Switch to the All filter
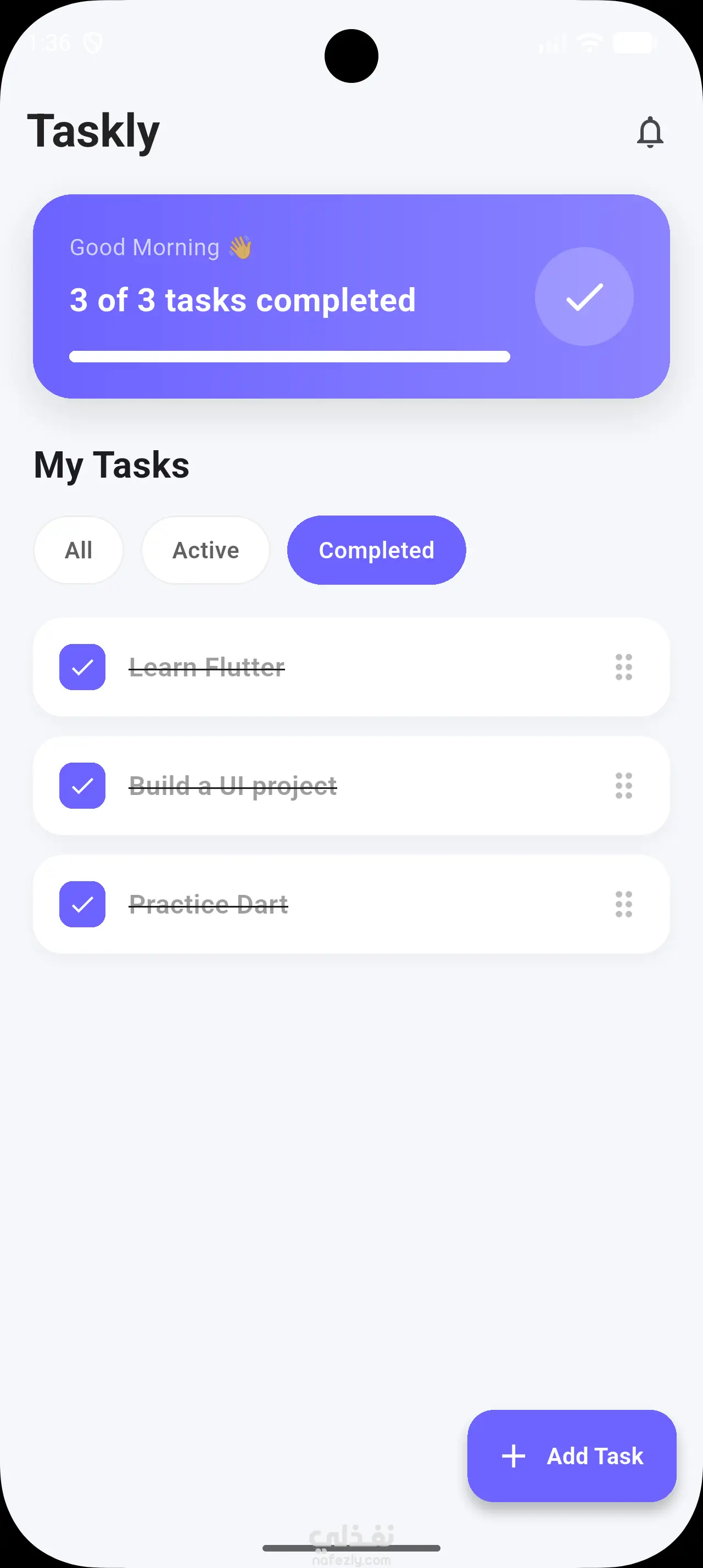Image resolution: width=703 pixels, height=1568 pixels. coord(79,550)
